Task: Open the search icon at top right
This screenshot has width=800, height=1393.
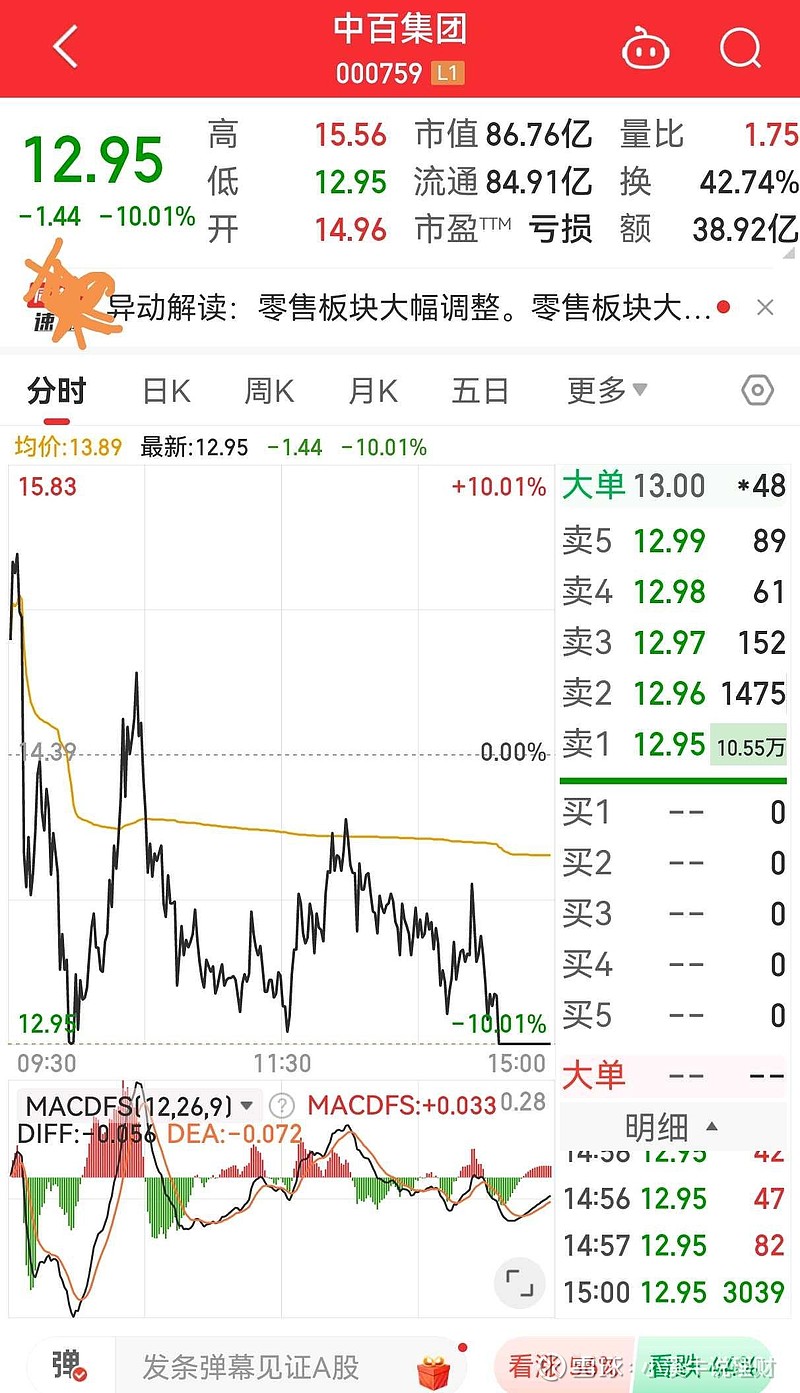Action: (739, 47)
